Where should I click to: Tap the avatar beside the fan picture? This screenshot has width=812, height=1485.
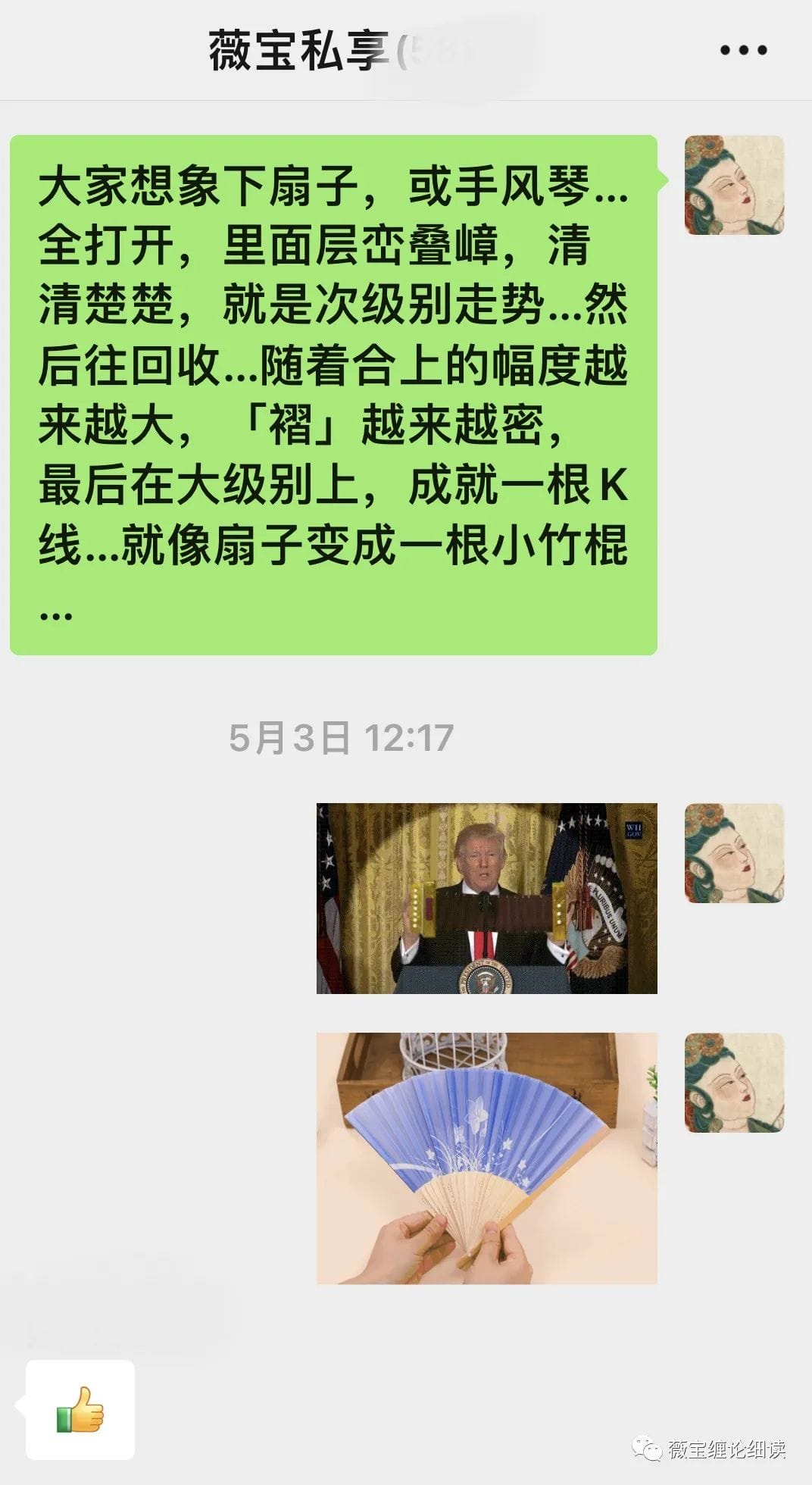(x=733, y=1083)
